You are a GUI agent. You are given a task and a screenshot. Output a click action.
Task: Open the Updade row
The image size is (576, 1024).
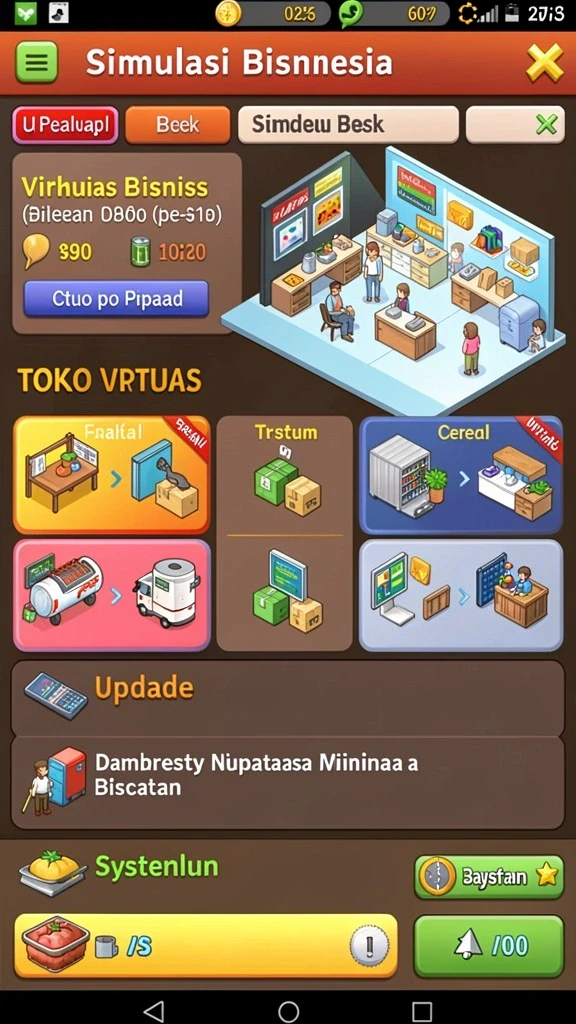click(x=287, y=698)
